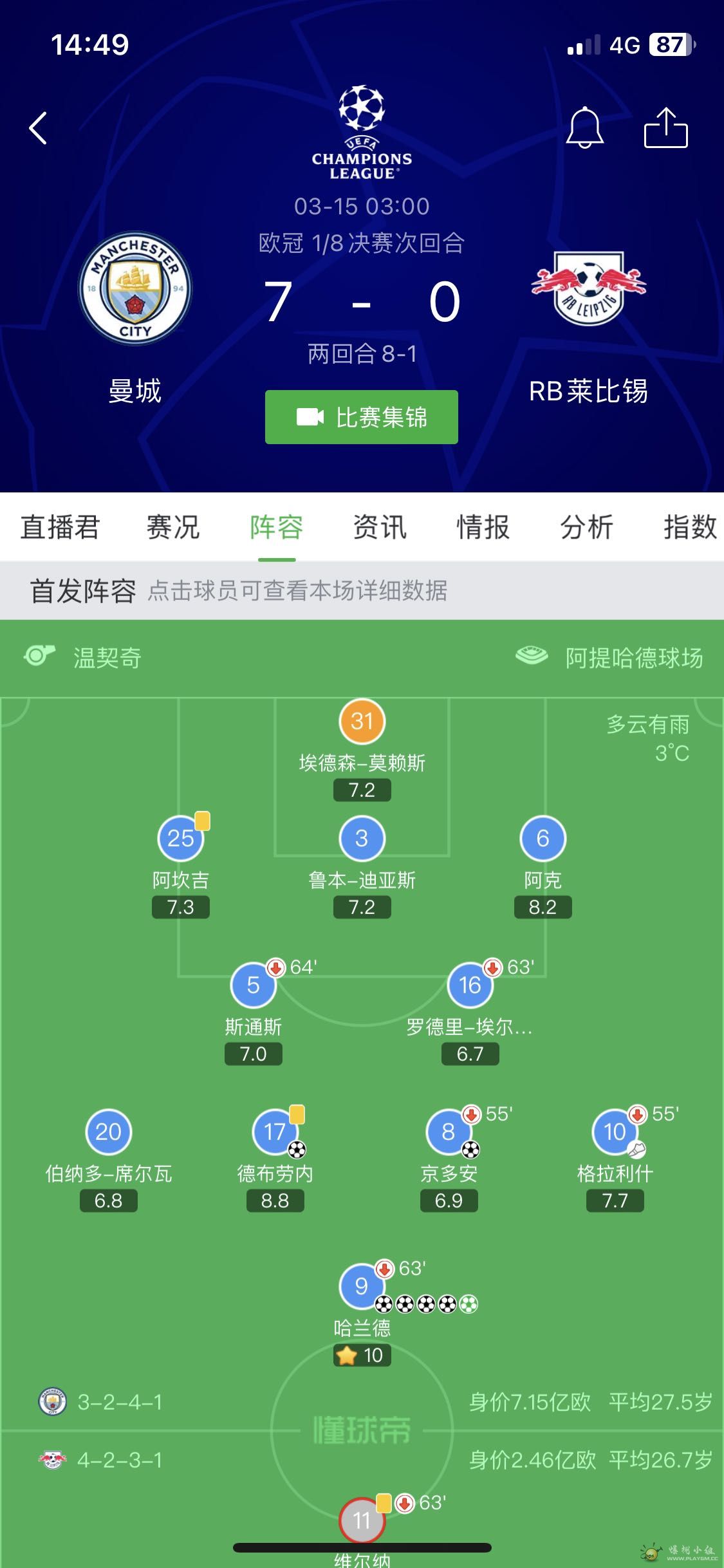View 斯通斯's detailed match data

tap(253, 985)
